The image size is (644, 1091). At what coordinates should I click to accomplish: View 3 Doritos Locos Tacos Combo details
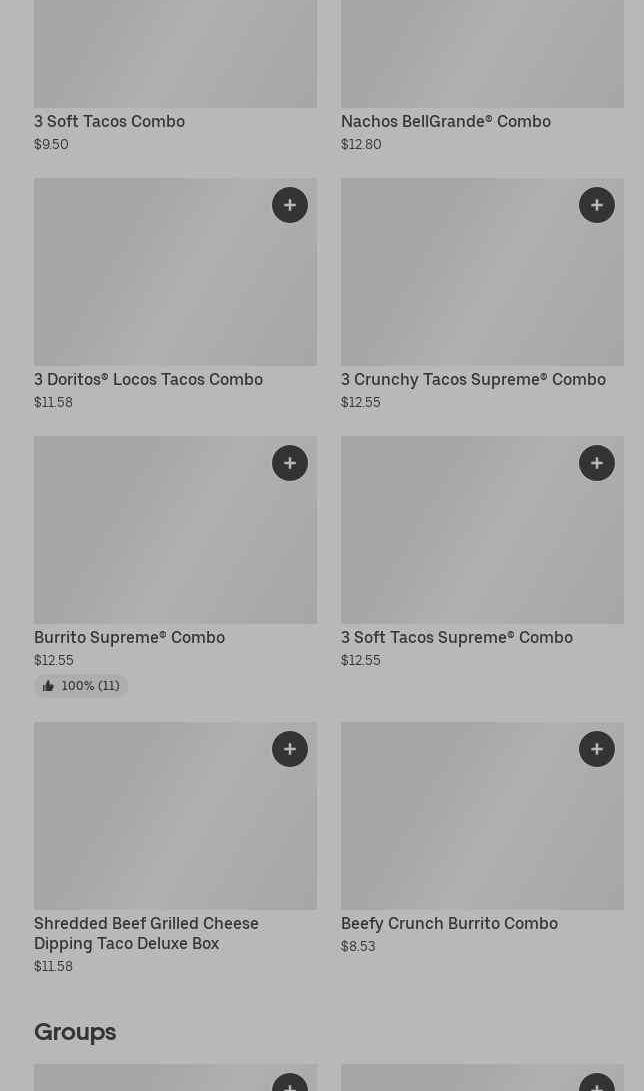tap(148, 379)
